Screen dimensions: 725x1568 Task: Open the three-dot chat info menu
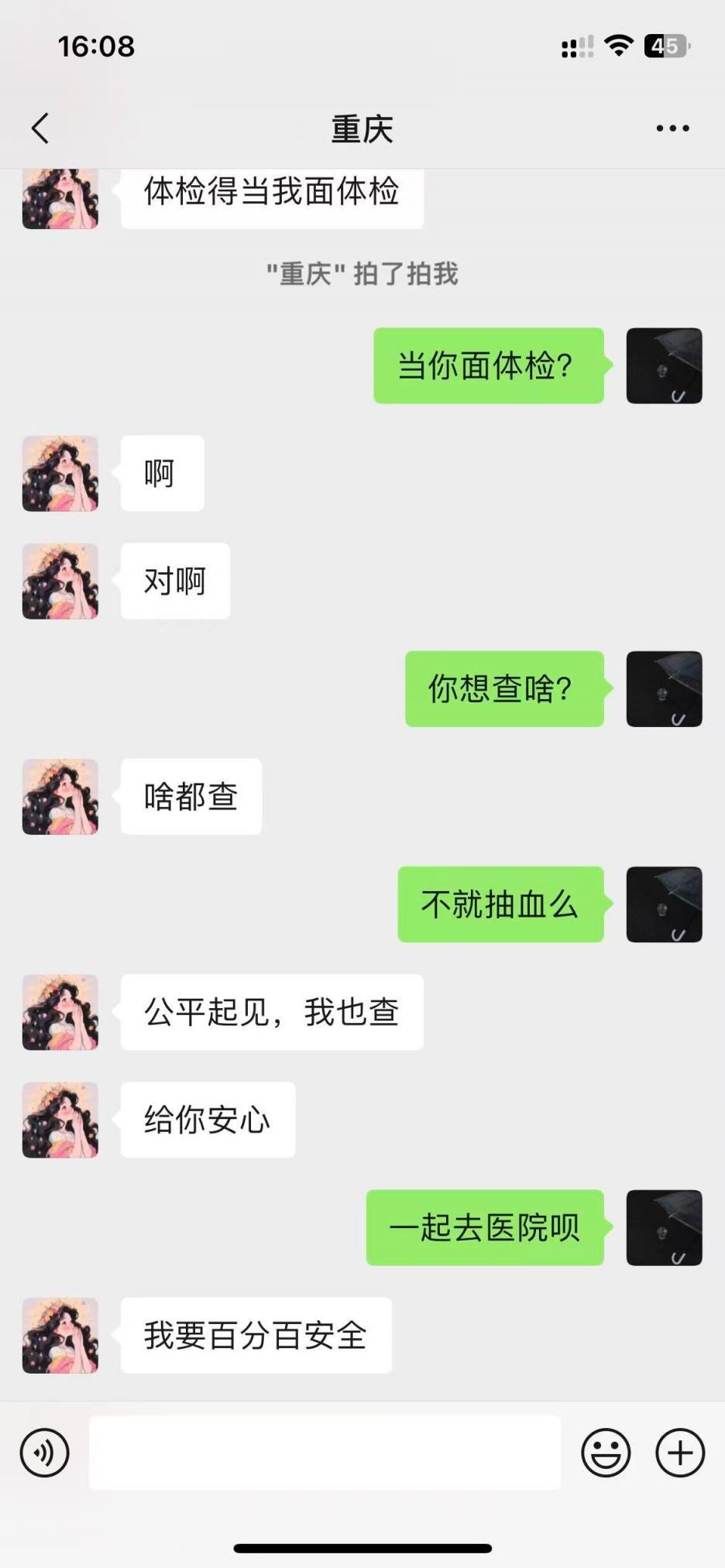pos(672,129)
